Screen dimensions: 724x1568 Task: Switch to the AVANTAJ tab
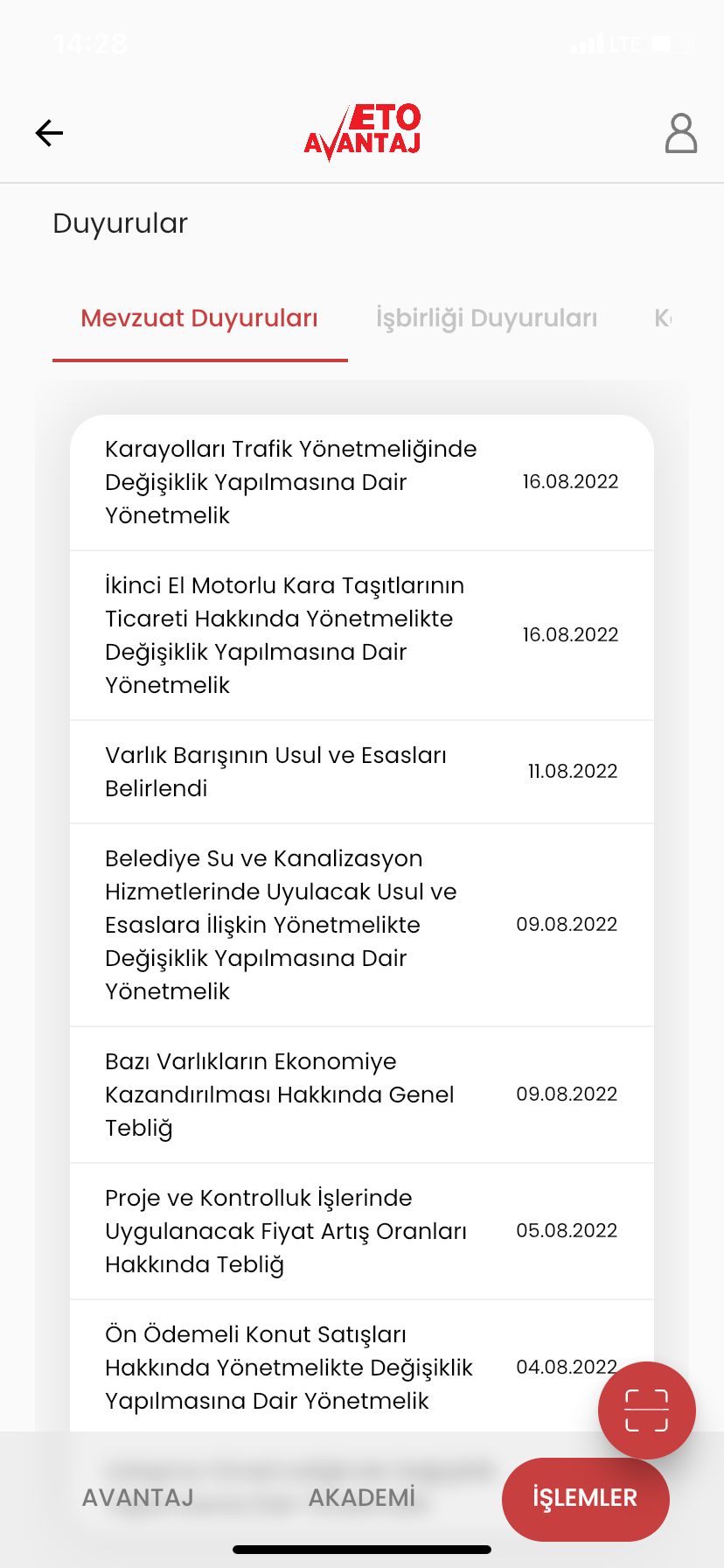(x=138, y=1498)
